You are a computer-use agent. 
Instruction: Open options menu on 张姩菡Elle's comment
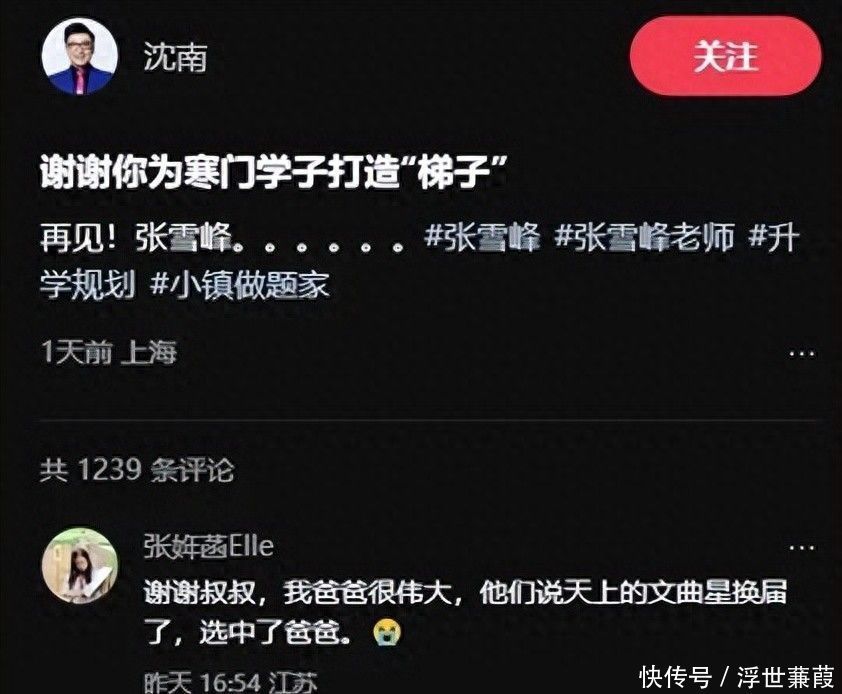click(802, 548)
